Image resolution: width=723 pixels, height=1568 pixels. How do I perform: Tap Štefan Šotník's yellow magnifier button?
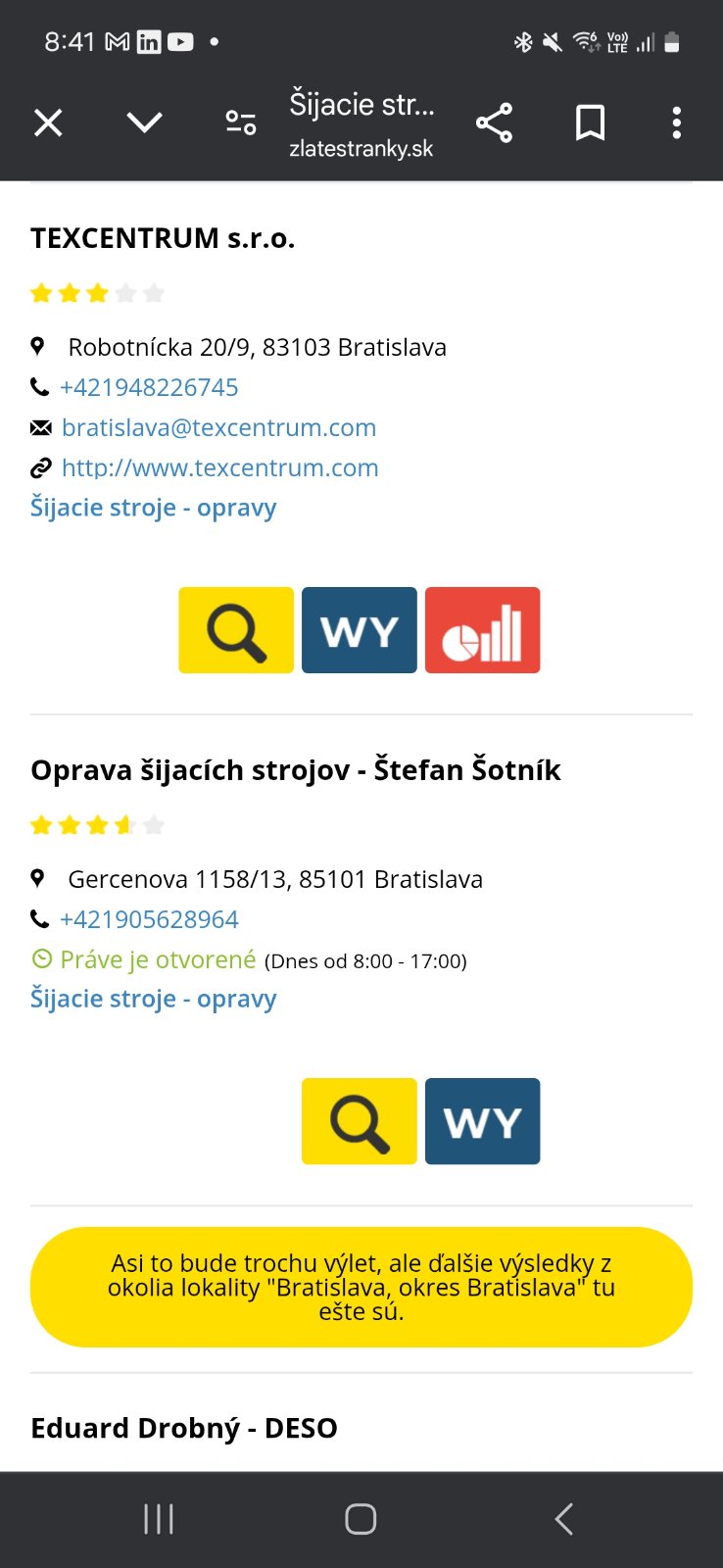360,1121
